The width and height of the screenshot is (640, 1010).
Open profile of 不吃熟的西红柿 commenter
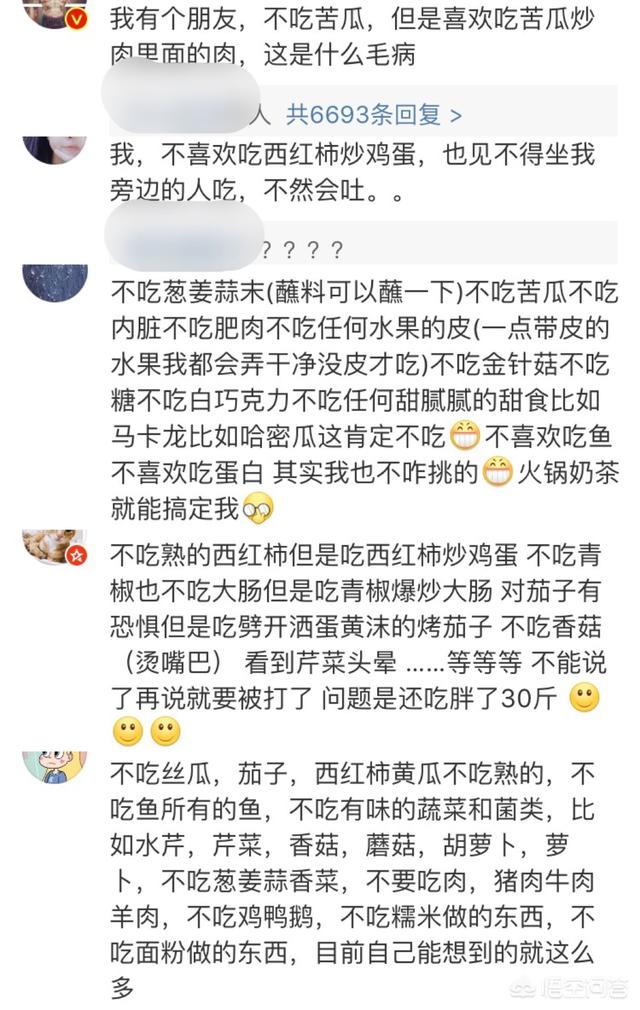pos(54,547)
